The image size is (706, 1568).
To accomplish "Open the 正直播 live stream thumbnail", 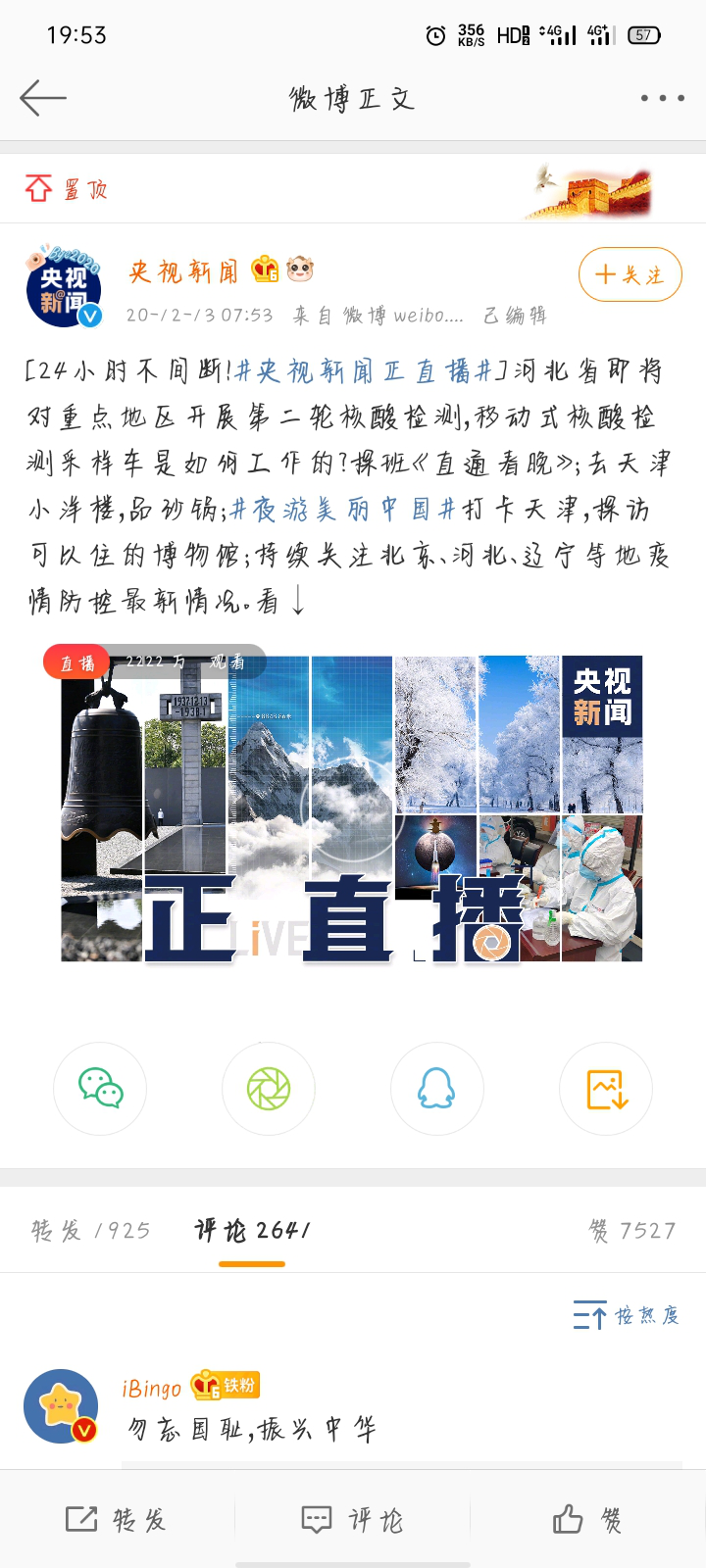I will [351, 808].
